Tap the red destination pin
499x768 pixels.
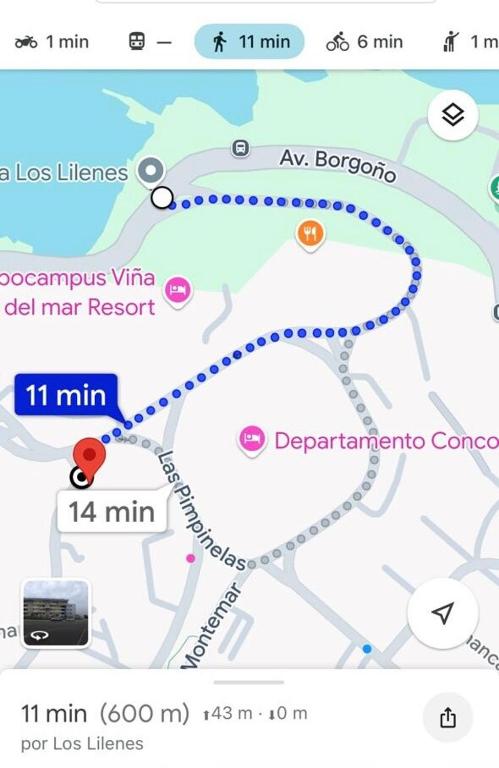pyautogui.click(x=89, y=458)
